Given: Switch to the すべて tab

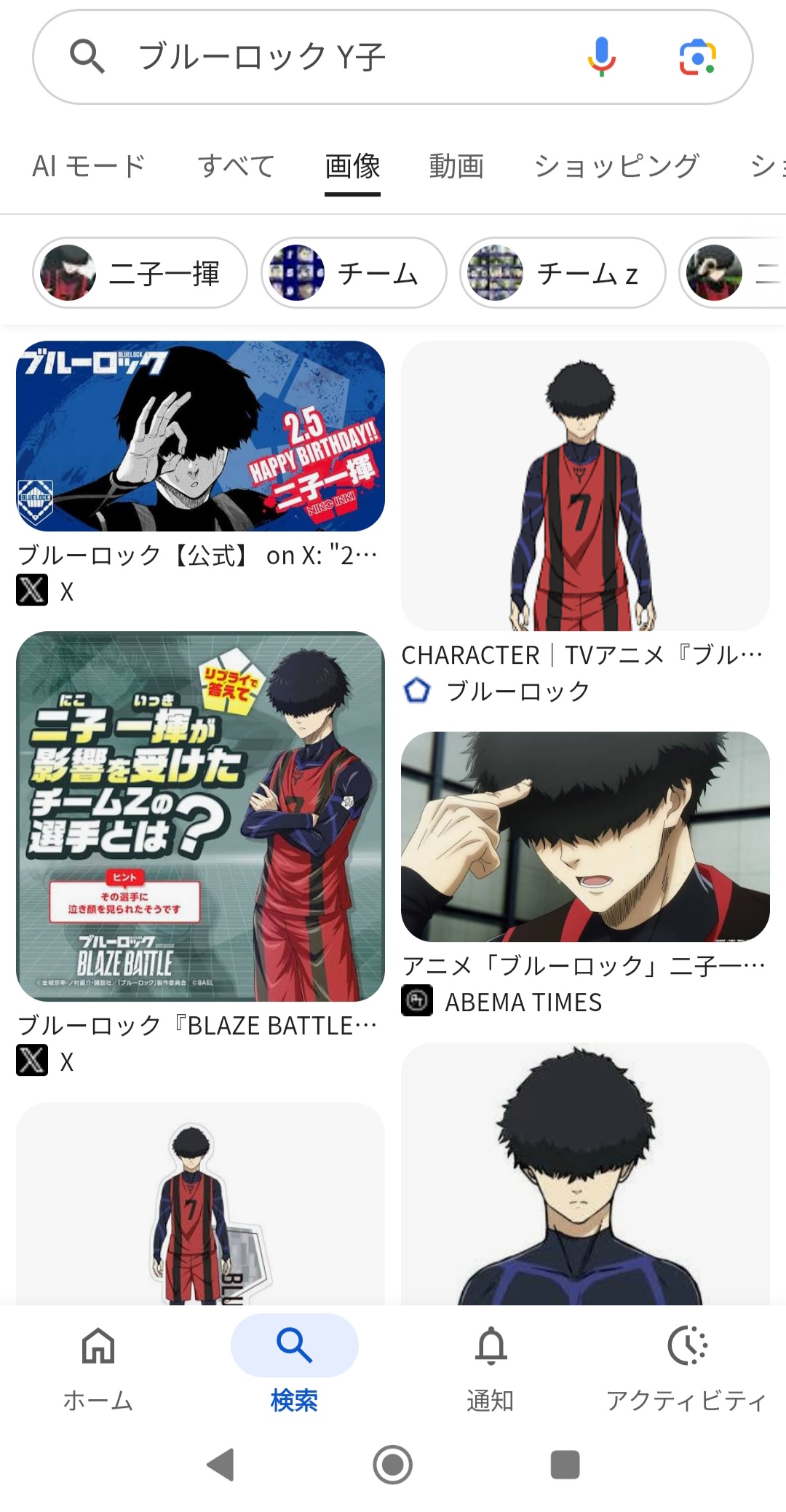Looking at the screenshot, I should (x=236, y=167).
